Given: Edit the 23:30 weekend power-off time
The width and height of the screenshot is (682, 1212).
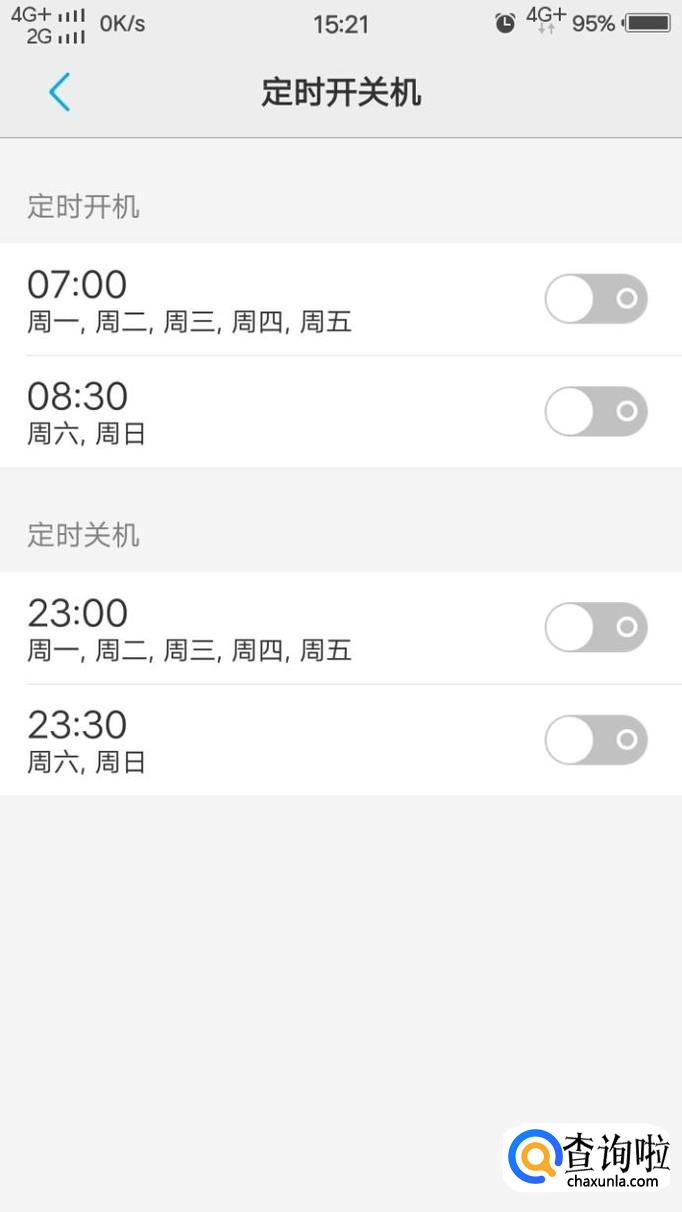Looking at the screenshot, I should coord(190,740).
